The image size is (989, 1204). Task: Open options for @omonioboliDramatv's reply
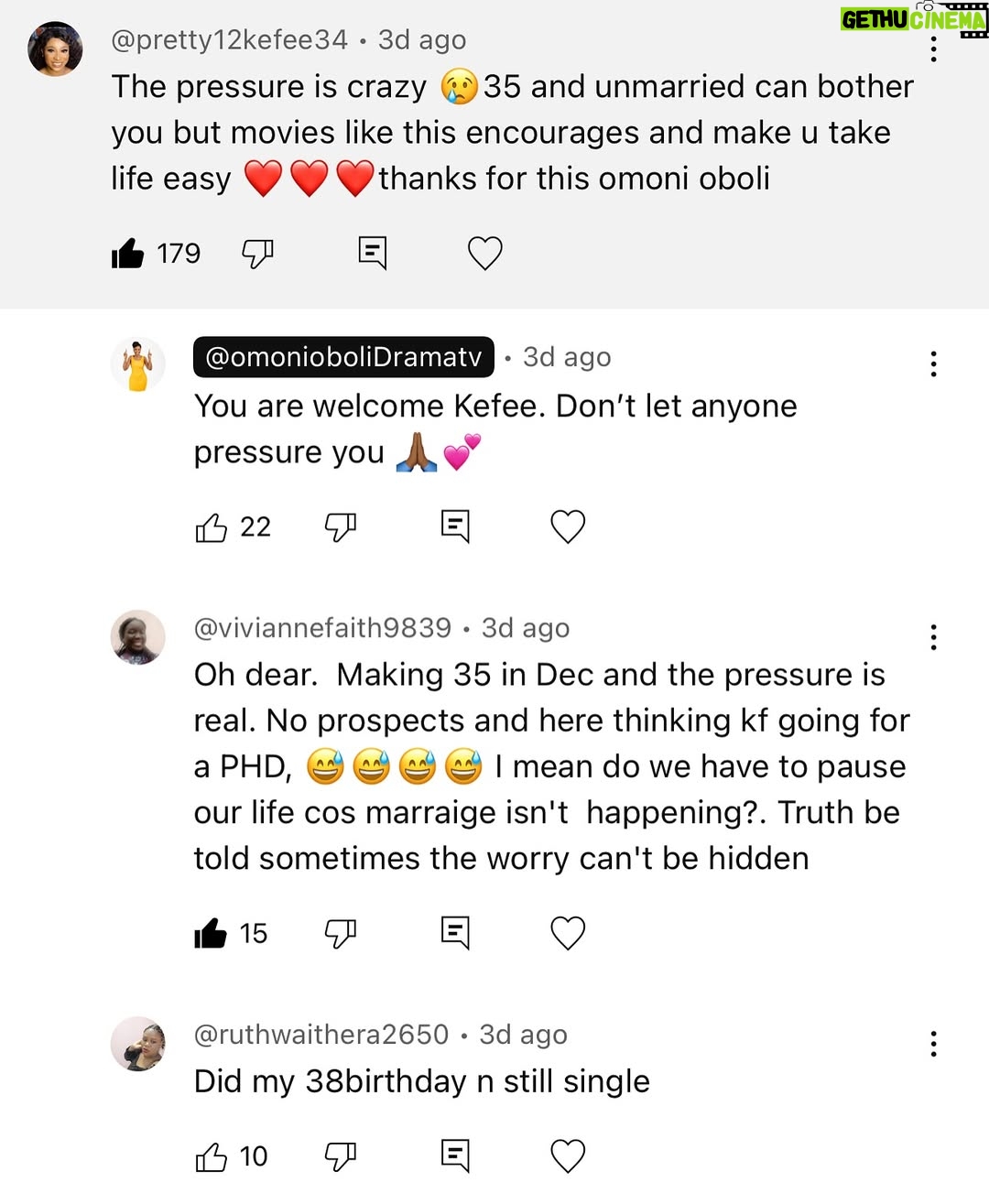coord(933,363)
